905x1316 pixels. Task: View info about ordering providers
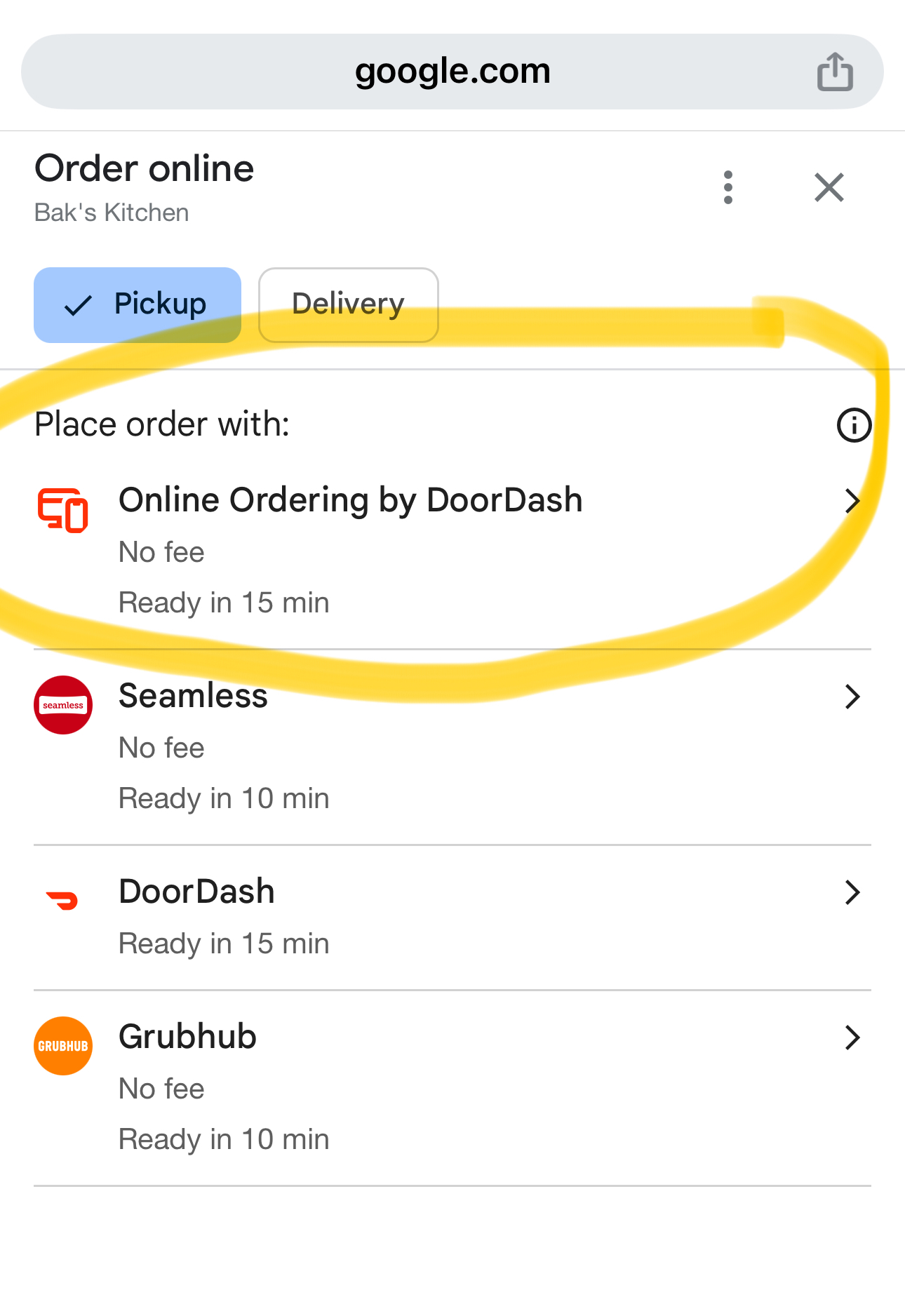tap(854, 425)
